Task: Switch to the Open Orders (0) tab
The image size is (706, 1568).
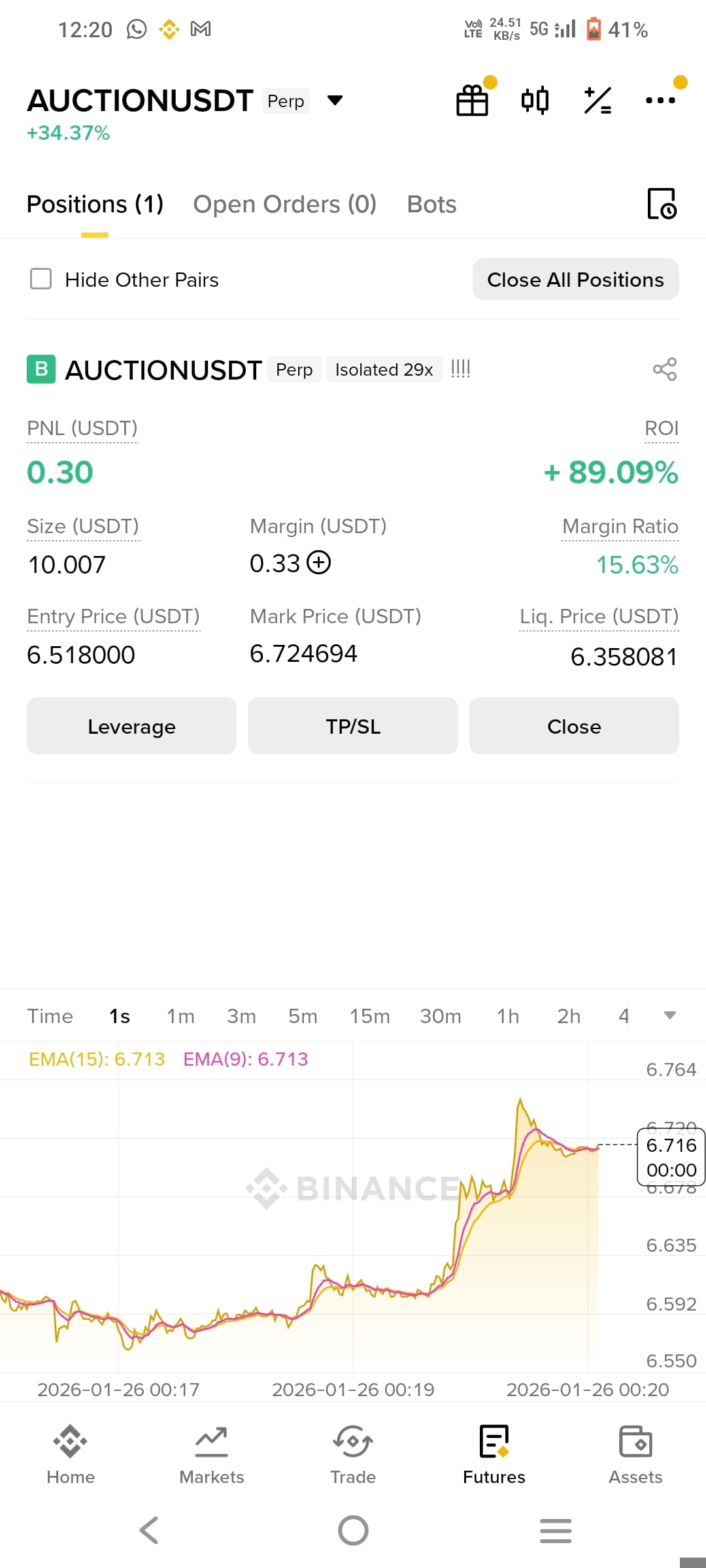Action: tap(284, 204)
